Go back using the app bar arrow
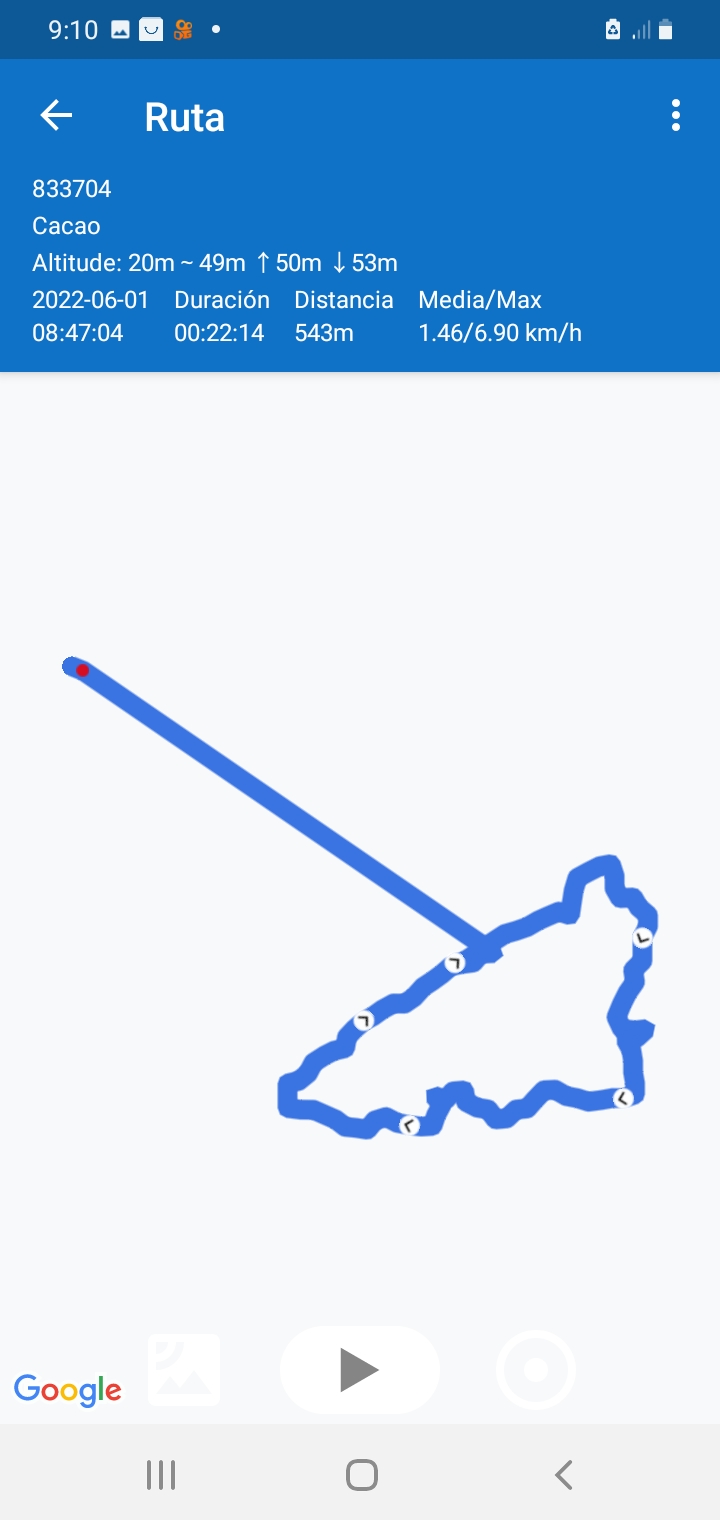This screenshot has height=1520, width=720. (x=56, y=116)
